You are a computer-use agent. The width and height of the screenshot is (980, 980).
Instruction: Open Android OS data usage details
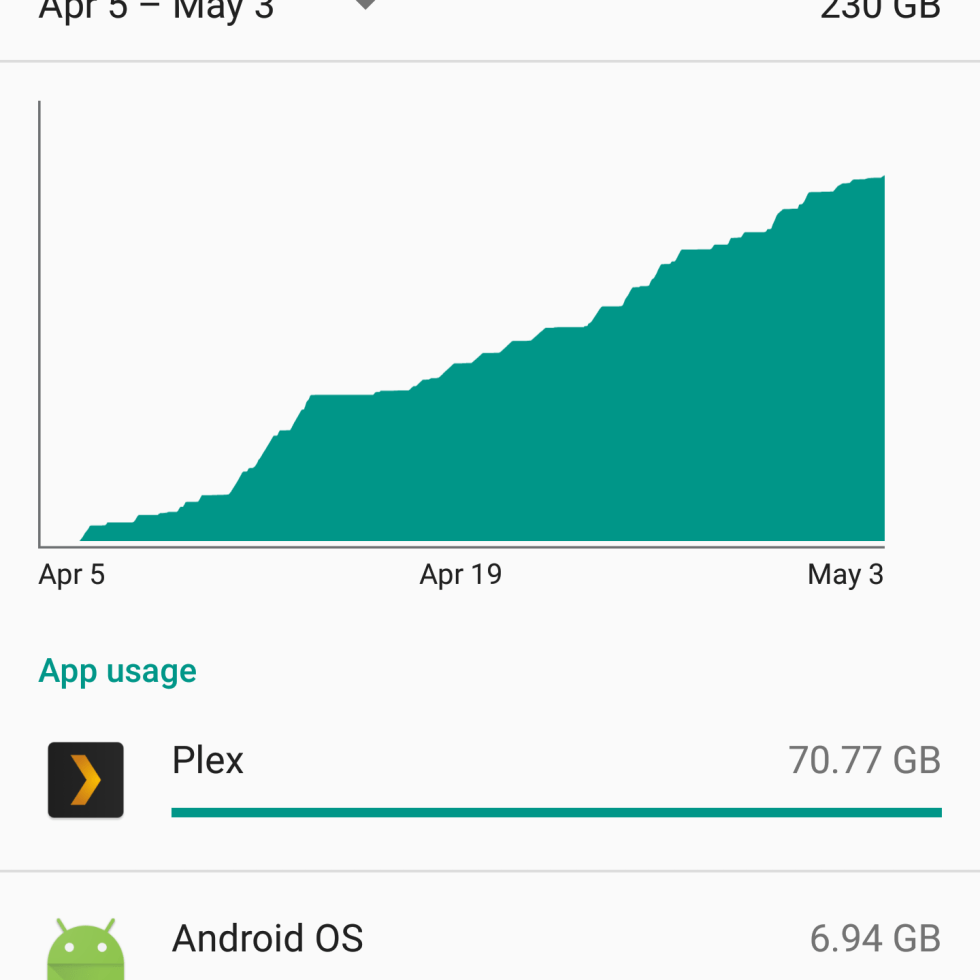(x=490, y=938)
